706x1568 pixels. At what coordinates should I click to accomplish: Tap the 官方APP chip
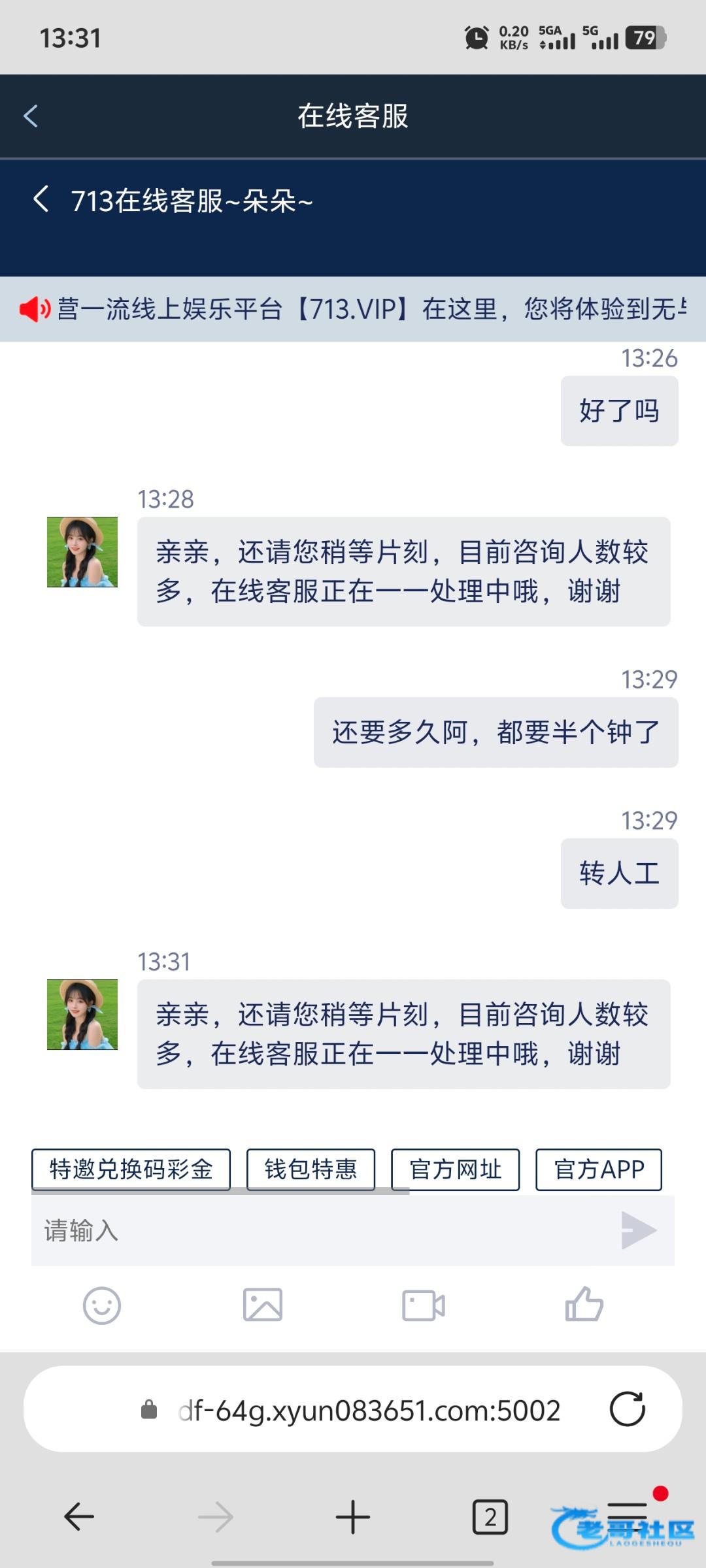(x=599, y=1169)
